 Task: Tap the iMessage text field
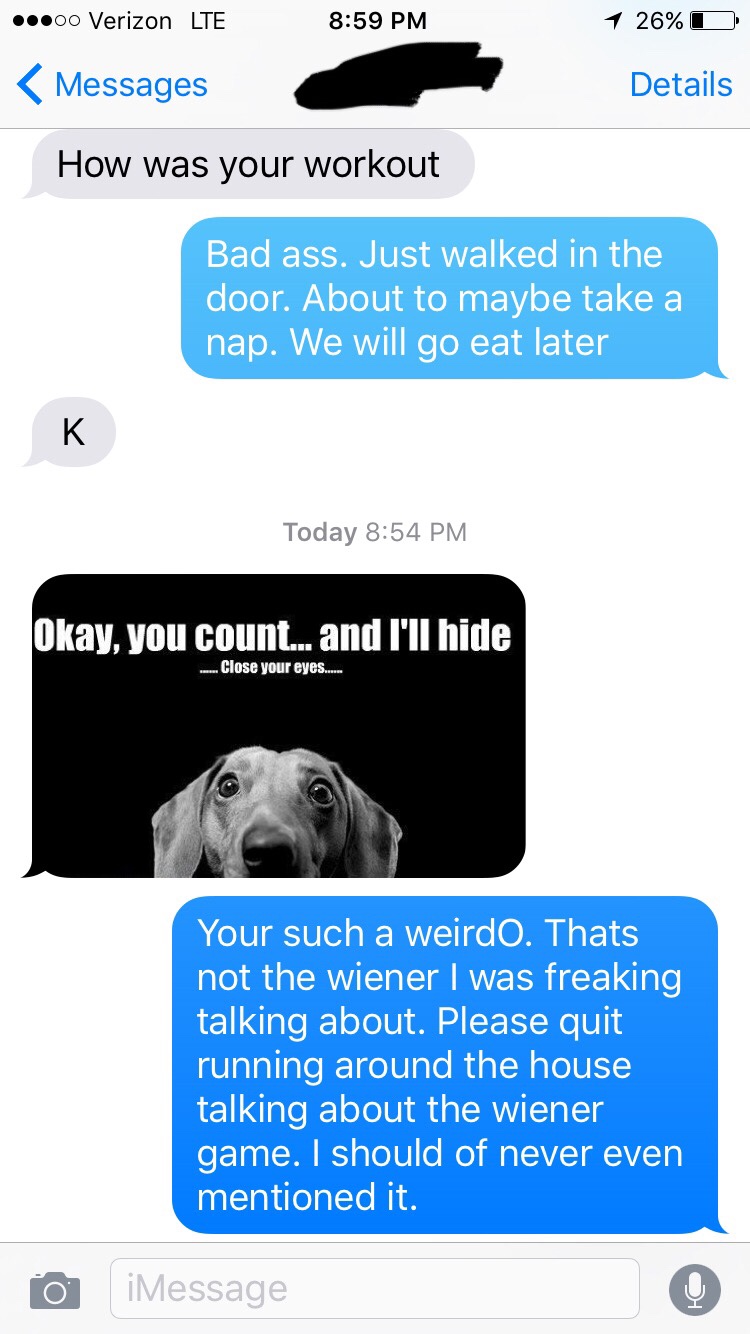(x=374, y=1288)
